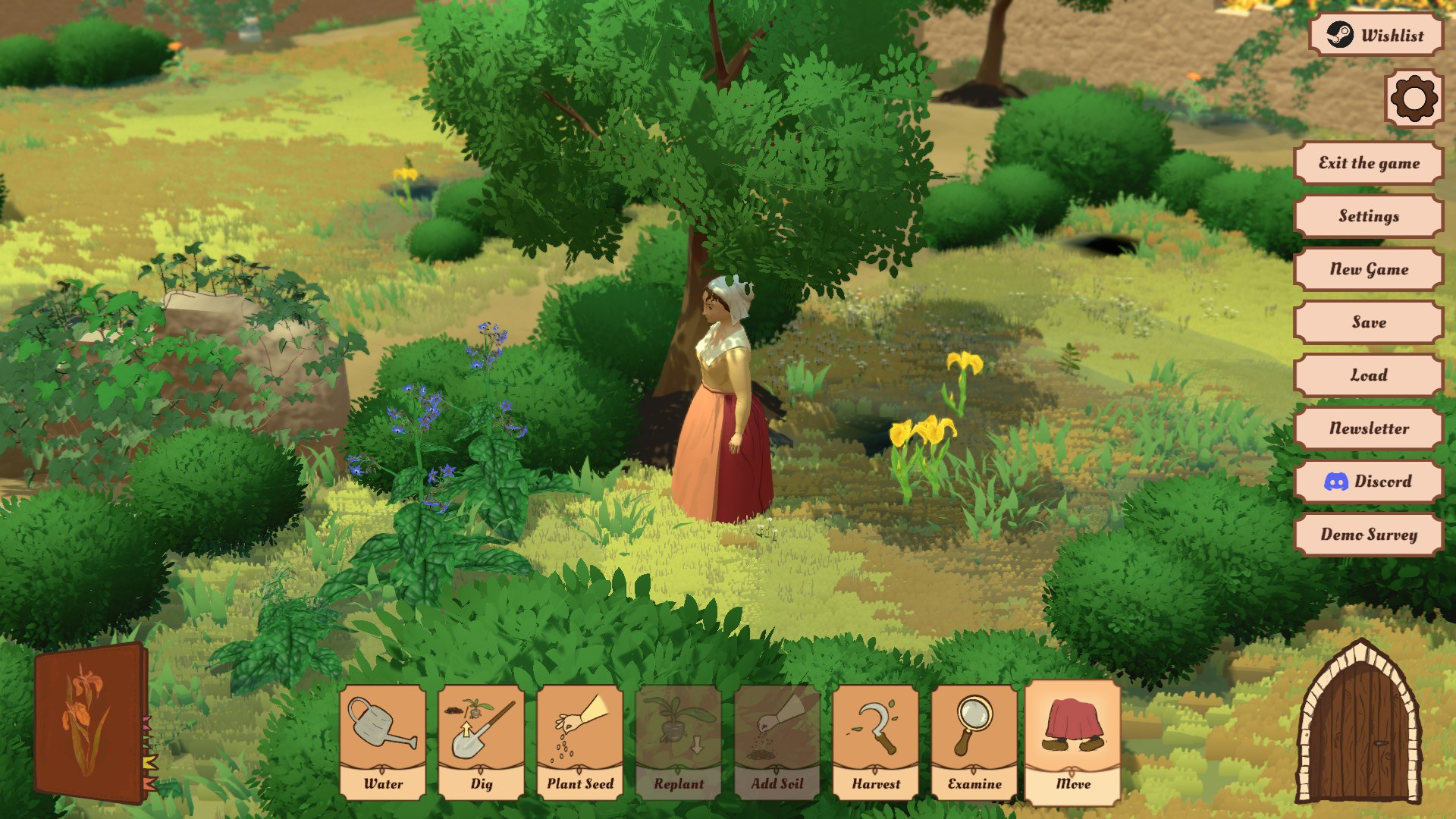This screenshot has height=819, width=1456.
Task: Choose the Dig tool
Action: point(482,742)
